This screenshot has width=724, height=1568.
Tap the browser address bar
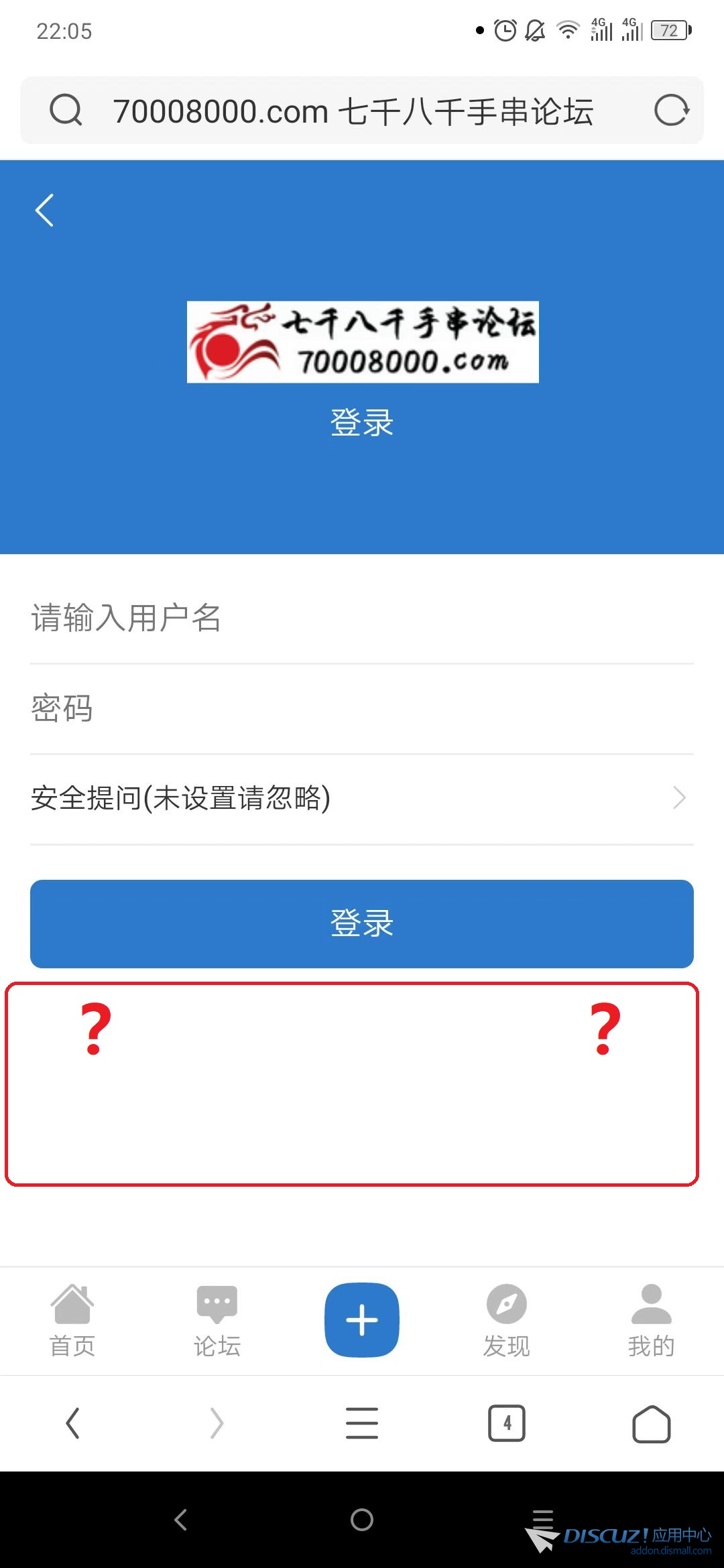[352, 111]
